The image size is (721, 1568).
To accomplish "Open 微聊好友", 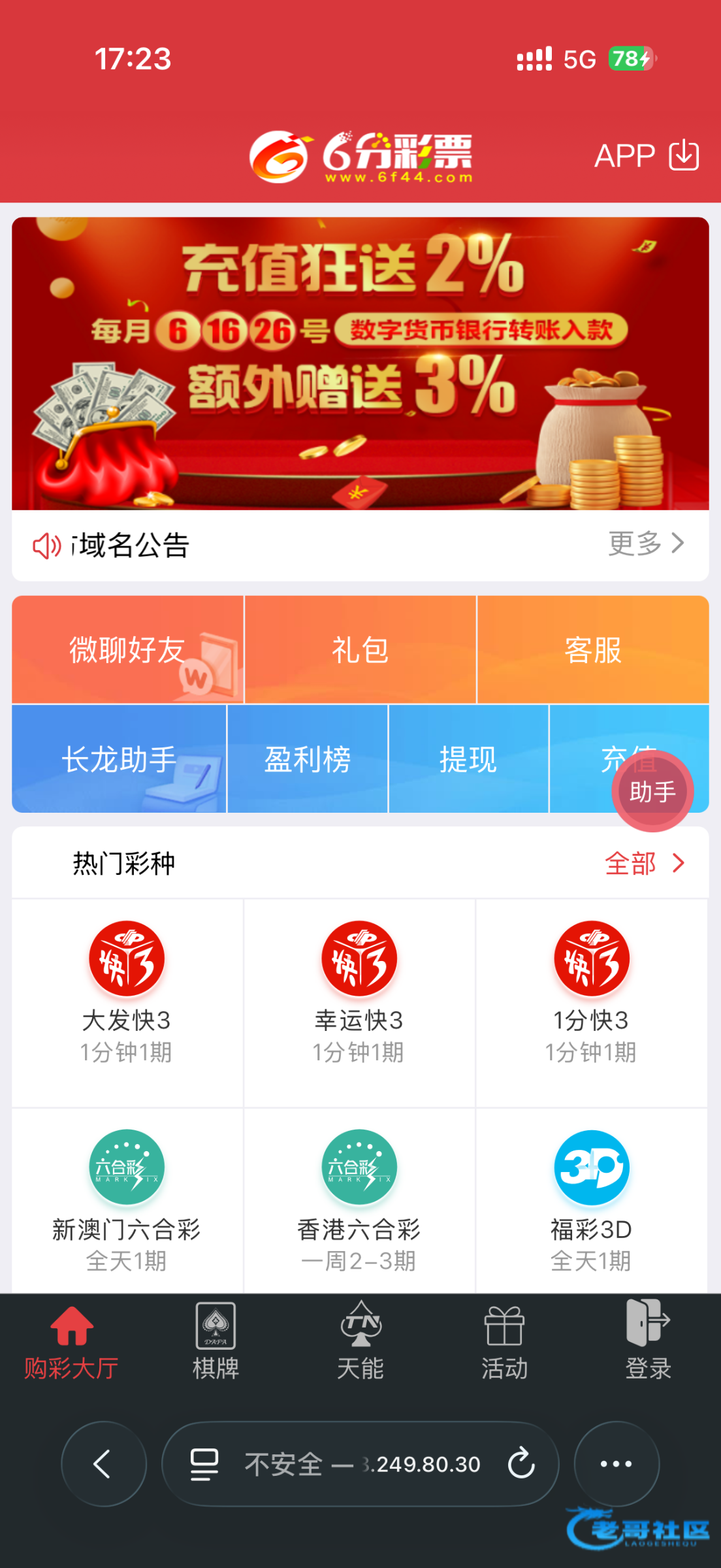I will (x=128, y=650).
